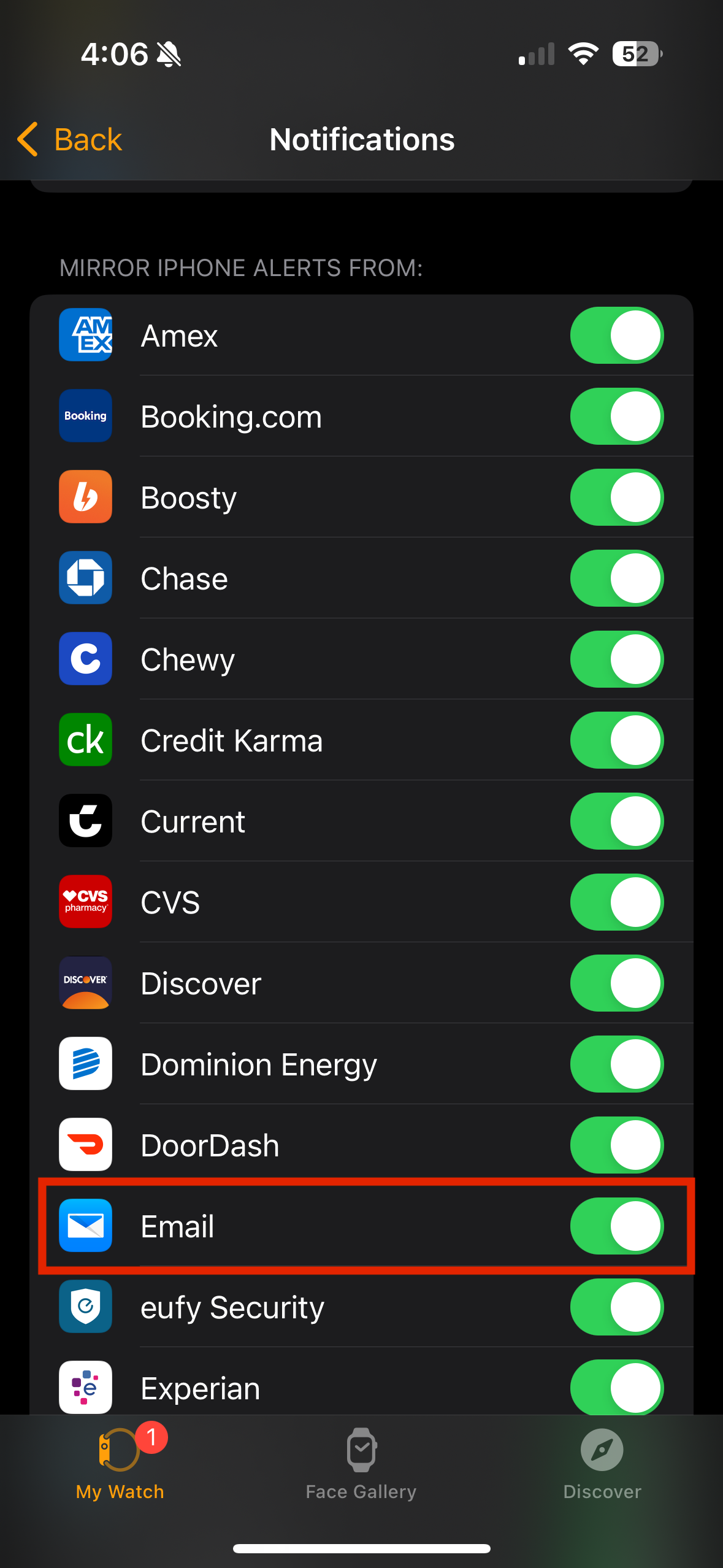Disable DoorDash alert mirroring
This screenshot has width=723, height=1568.
click(616, 1145)
